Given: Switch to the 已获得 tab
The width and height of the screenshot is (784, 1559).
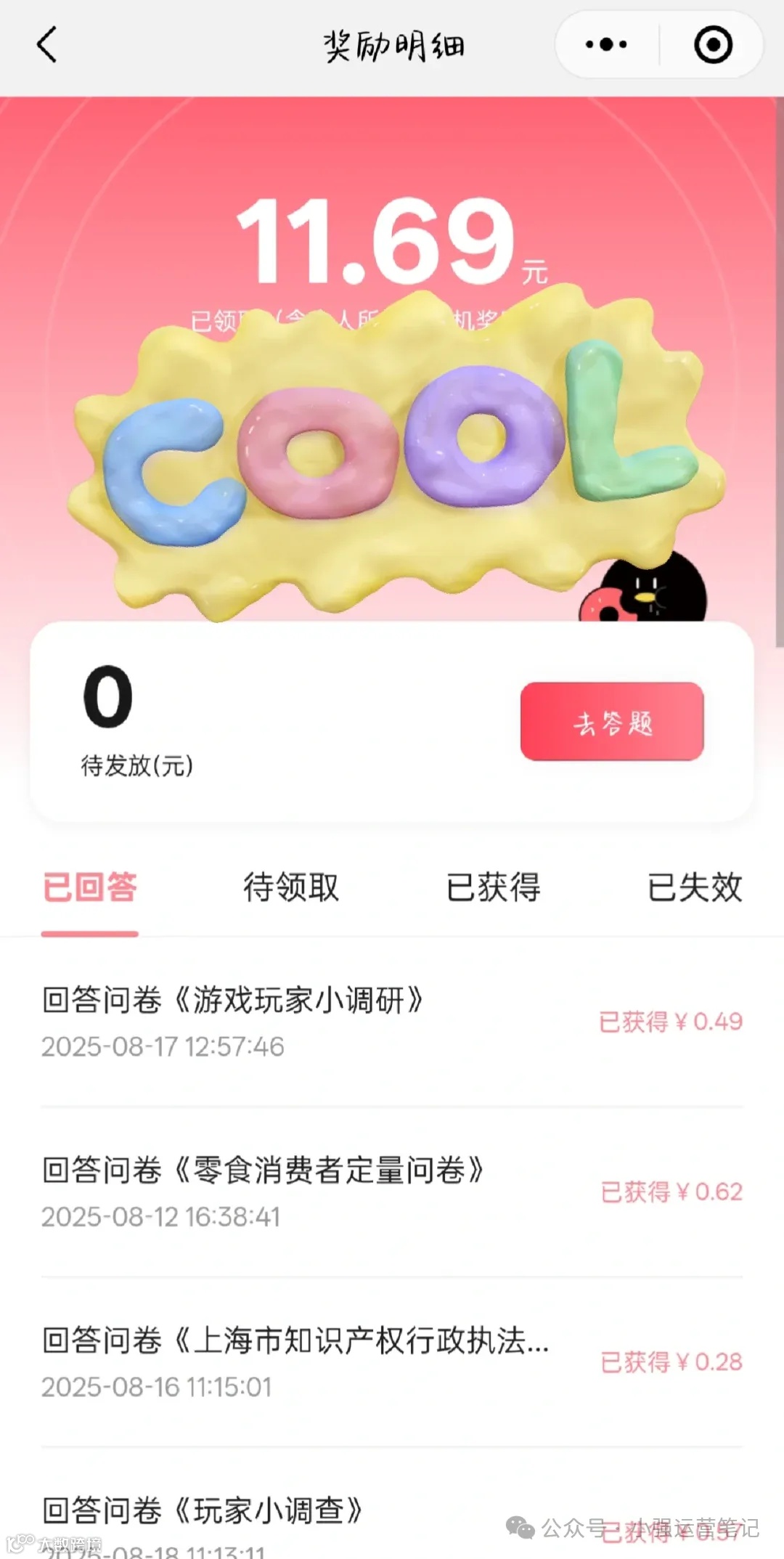Looking at the screenshot, I should pyautogui.click(x=492, y=888).
